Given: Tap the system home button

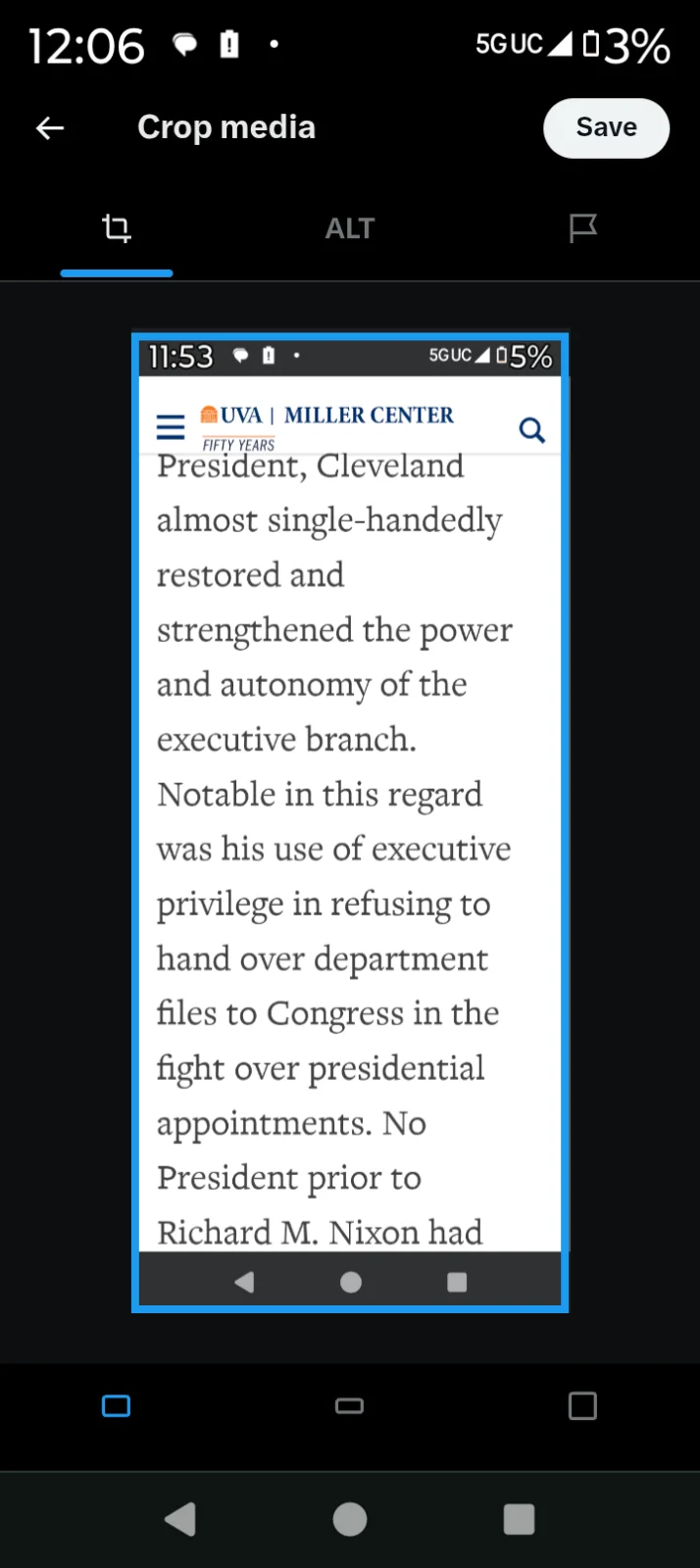Looking at the screenshot, I should pyautogui.click(x=350, y=1519).
